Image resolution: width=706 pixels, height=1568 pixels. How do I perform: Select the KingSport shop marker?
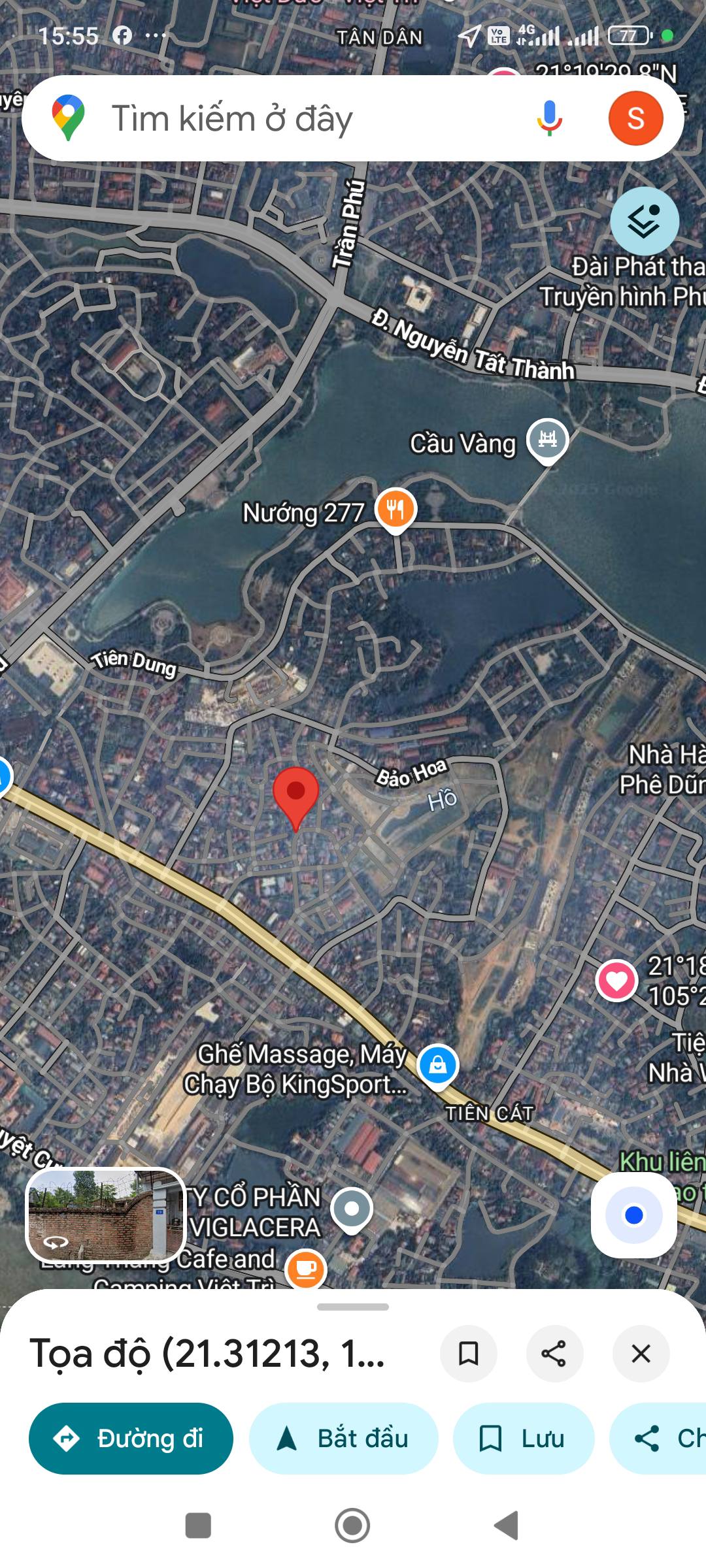[x=437, y=1066]
